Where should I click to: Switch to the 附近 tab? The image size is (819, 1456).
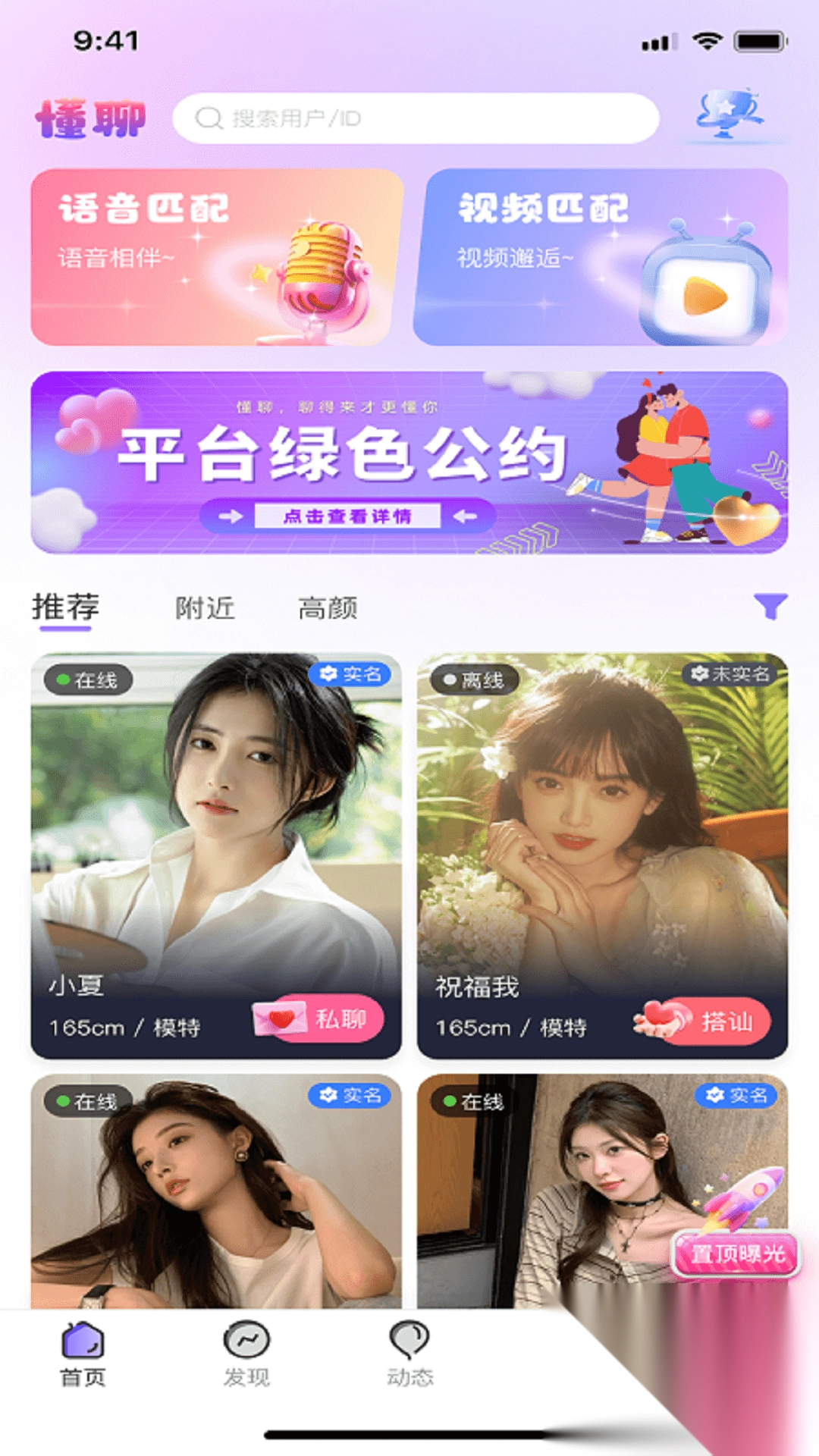tap(205, 608)
